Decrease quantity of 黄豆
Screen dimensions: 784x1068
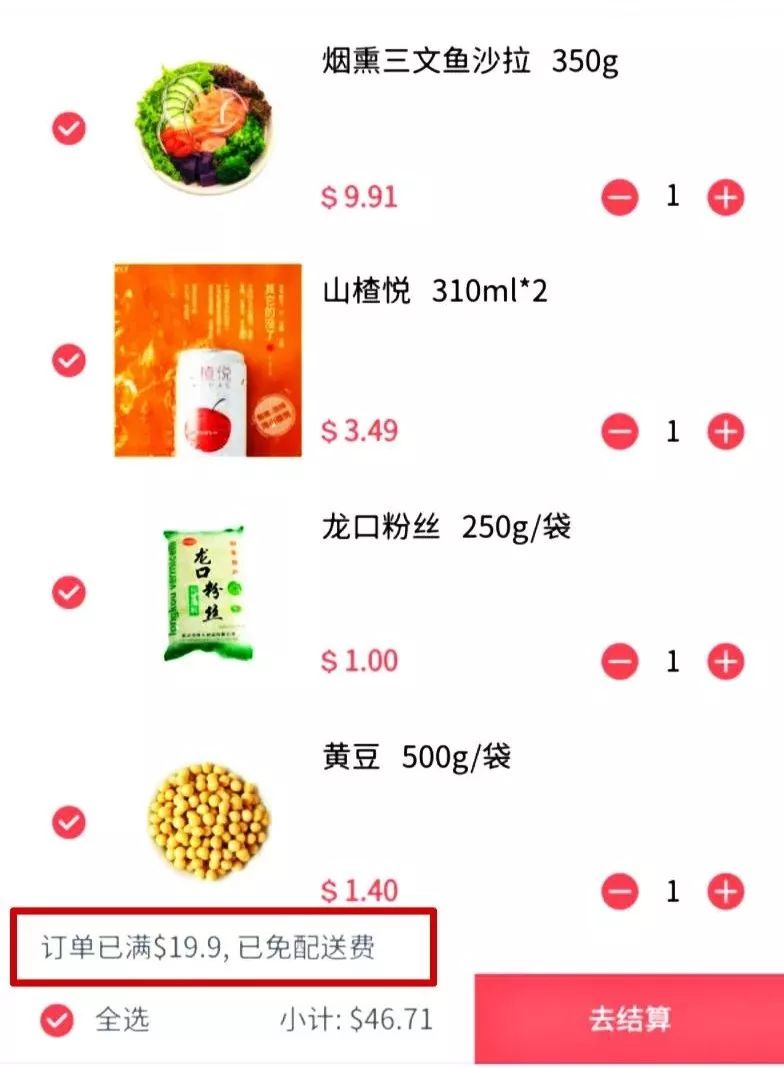(x=620, y=890)
